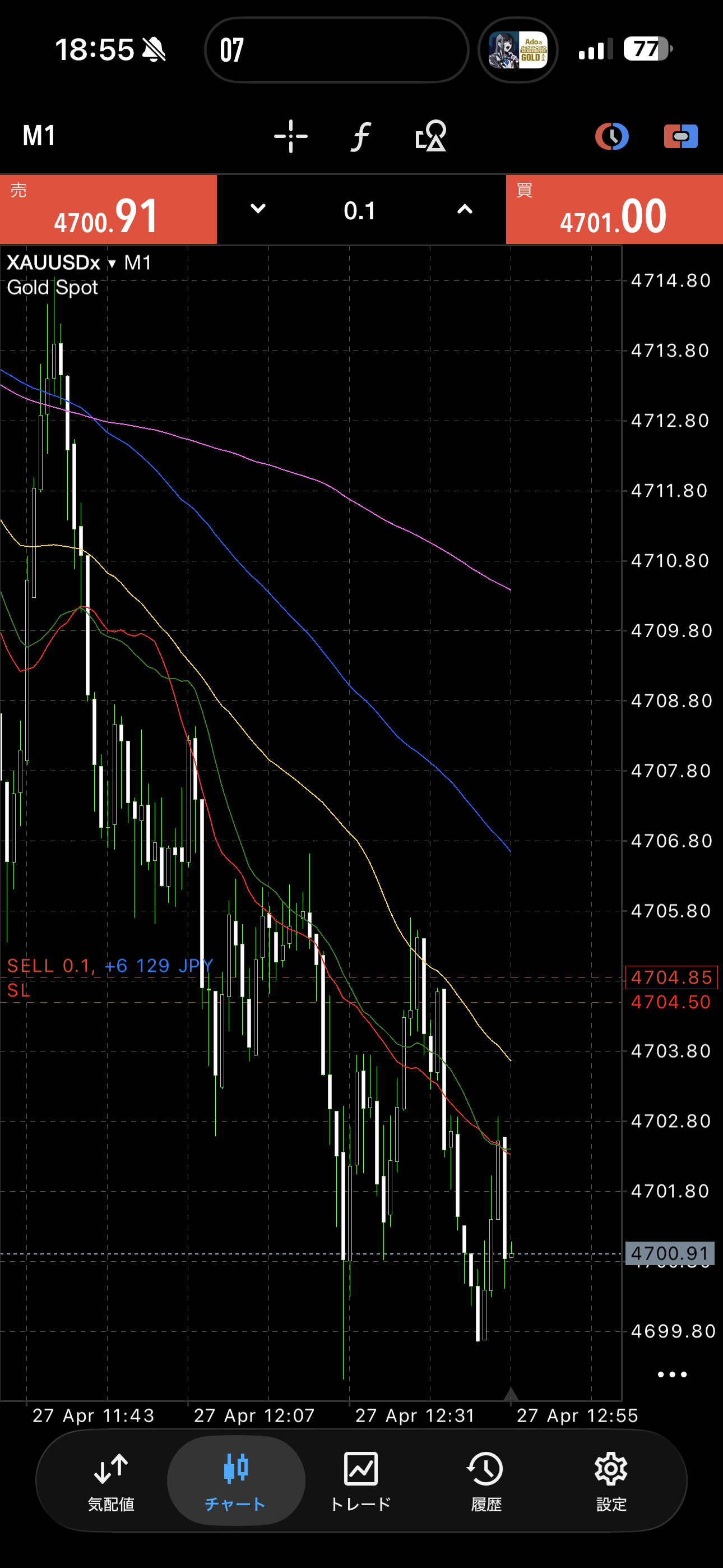Open the clock-shaped toolbar icon
The image size is (723, 1568).
point(611,136)
